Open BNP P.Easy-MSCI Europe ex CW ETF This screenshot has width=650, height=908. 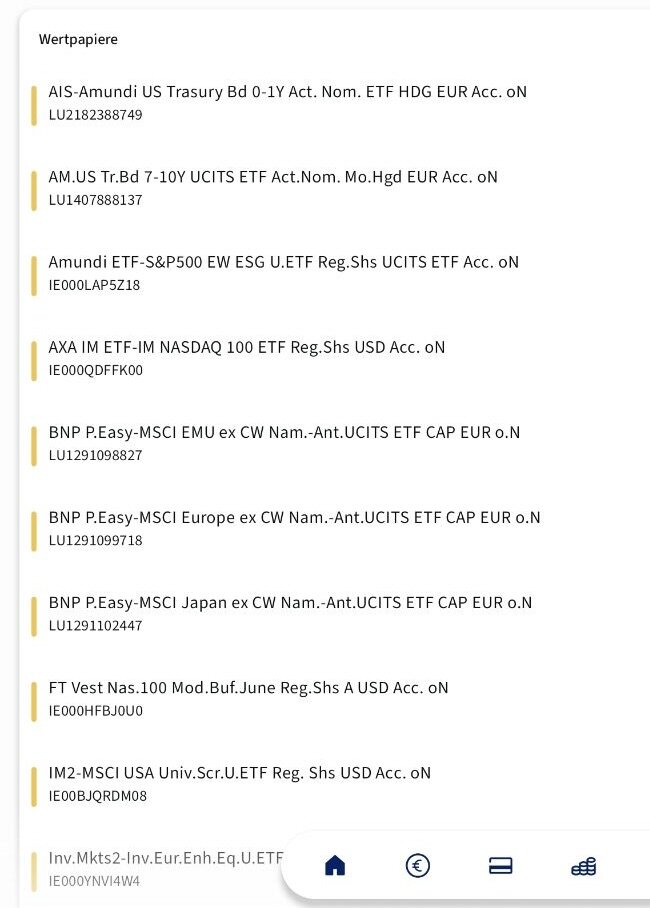[294, 528]
